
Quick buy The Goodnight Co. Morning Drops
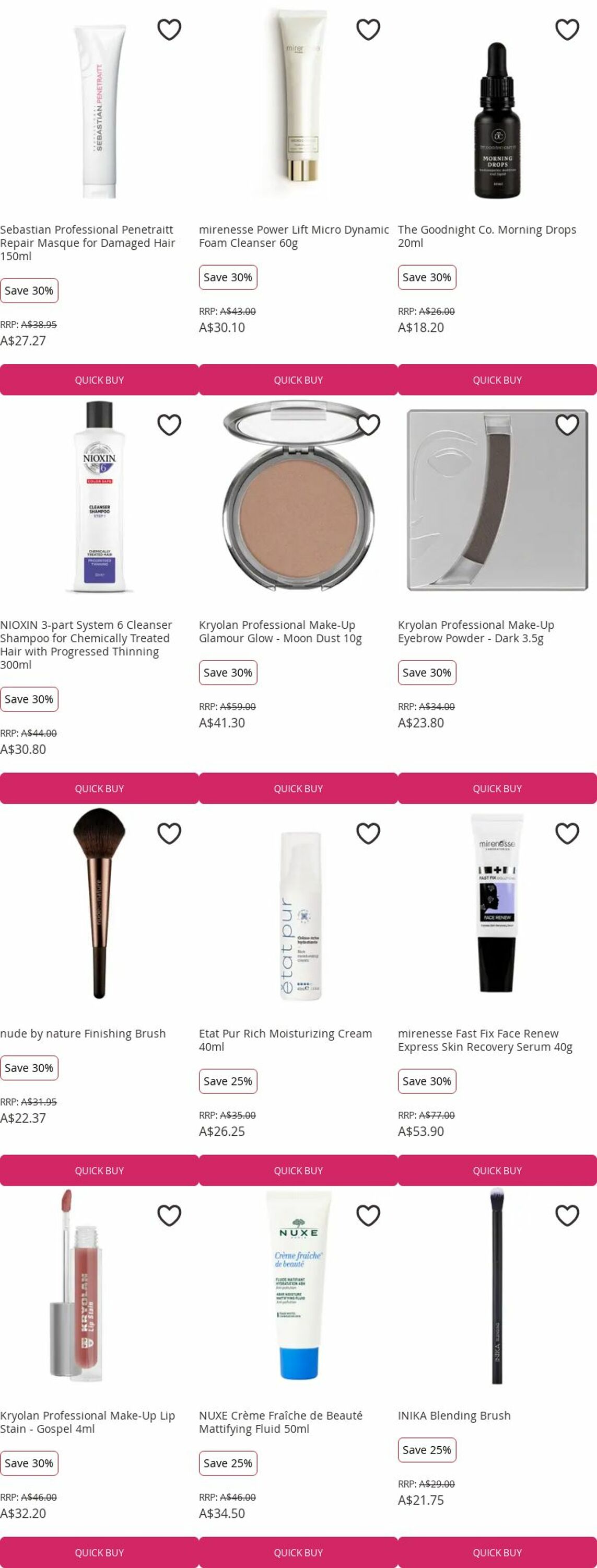point(497,380)
